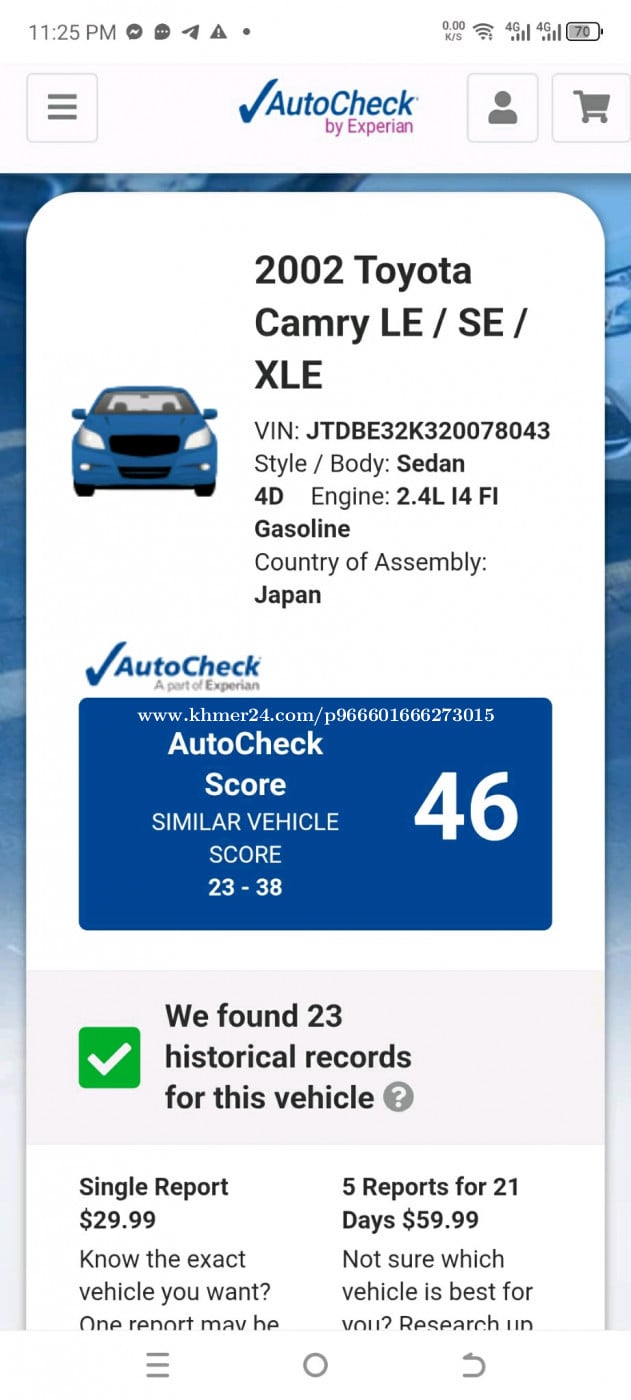Tap the system back button
This screenshot has height=1400, width=631.
[x=472, y=1365]
